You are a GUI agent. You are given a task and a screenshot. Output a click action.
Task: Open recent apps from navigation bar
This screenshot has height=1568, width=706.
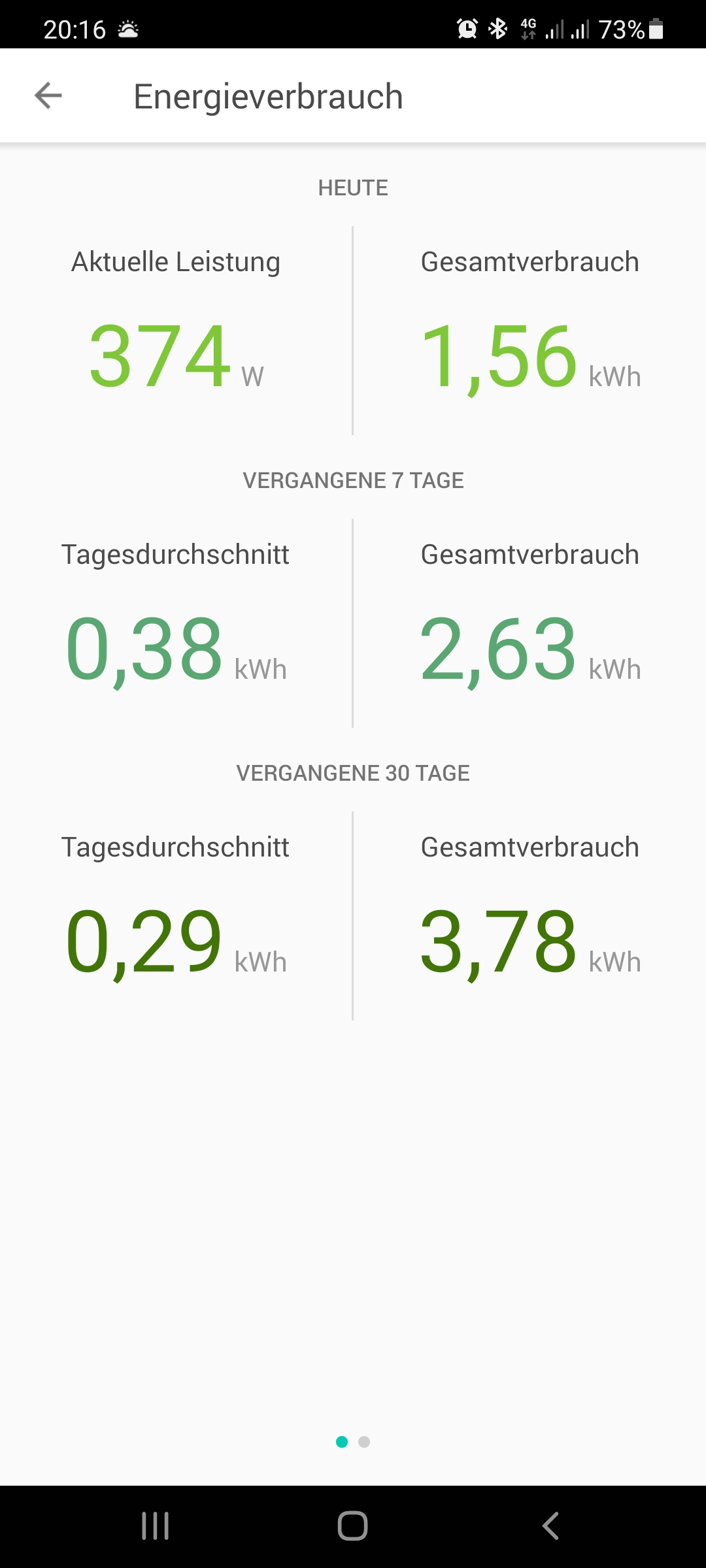[x=156, y=1526]
